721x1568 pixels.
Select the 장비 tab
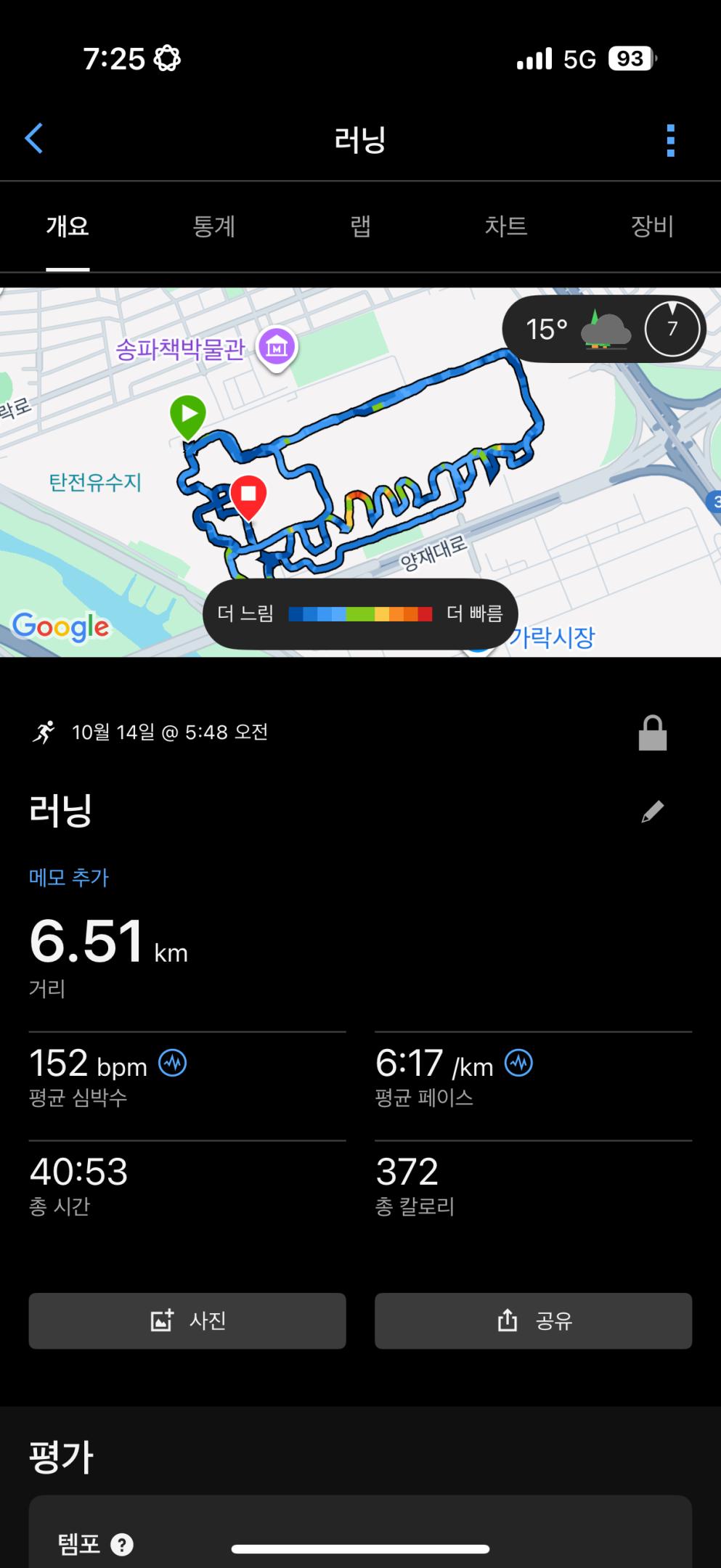[652, 226]
